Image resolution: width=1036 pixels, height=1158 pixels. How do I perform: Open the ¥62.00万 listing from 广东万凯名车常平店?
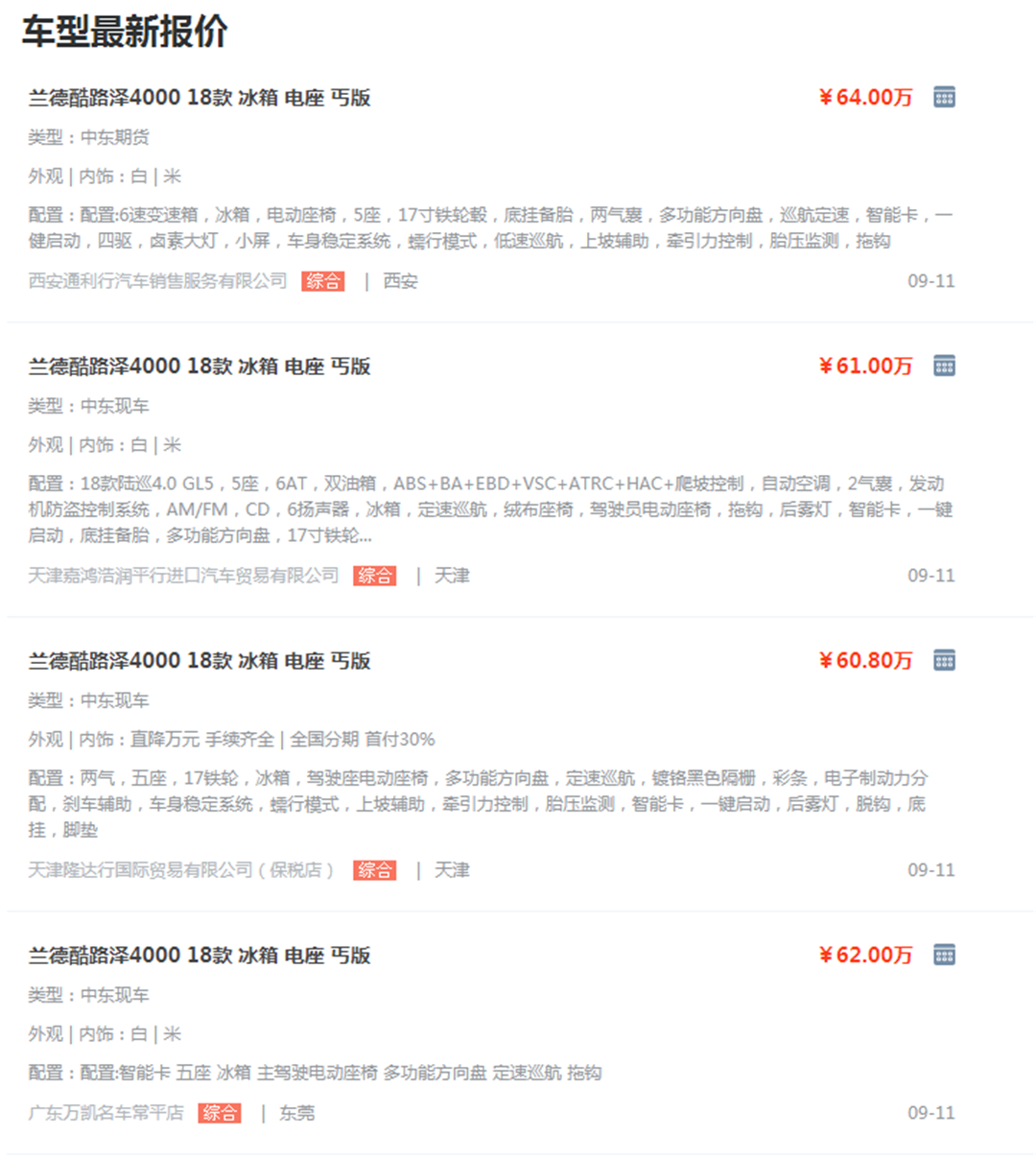200,956
